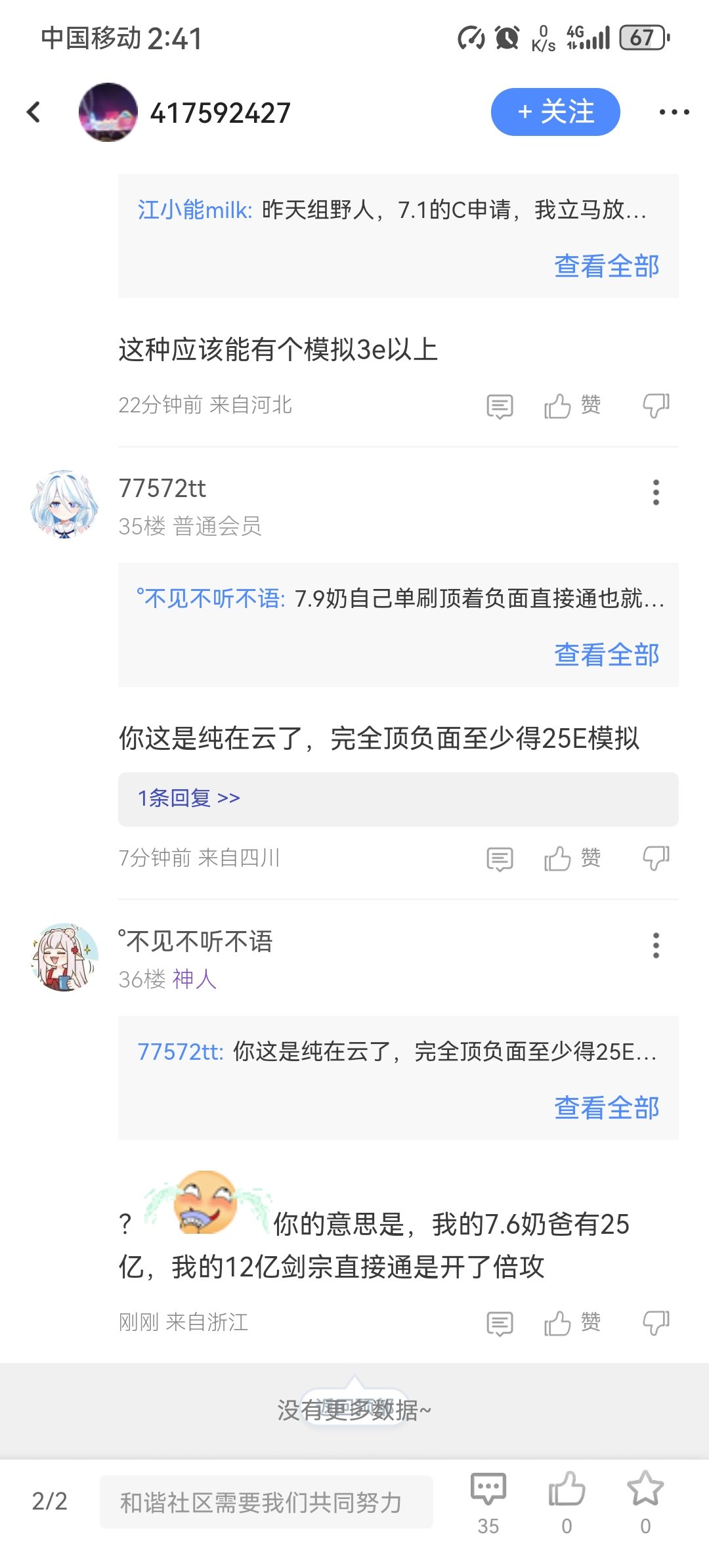Expand 查看全部 on the 江小能milk quote
Viewport: 709px width, 1568px height.
point(607,267)
